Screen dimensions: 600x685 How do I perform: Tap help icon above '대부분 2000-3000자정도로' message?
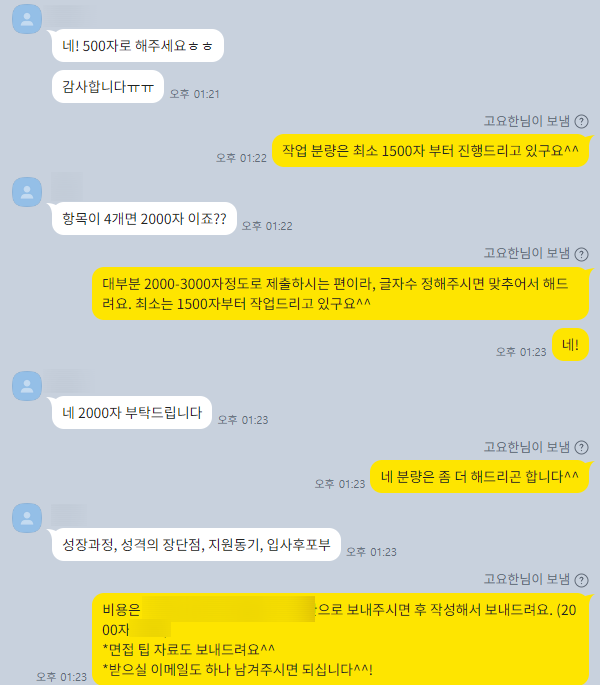click(x=582, y=253)
